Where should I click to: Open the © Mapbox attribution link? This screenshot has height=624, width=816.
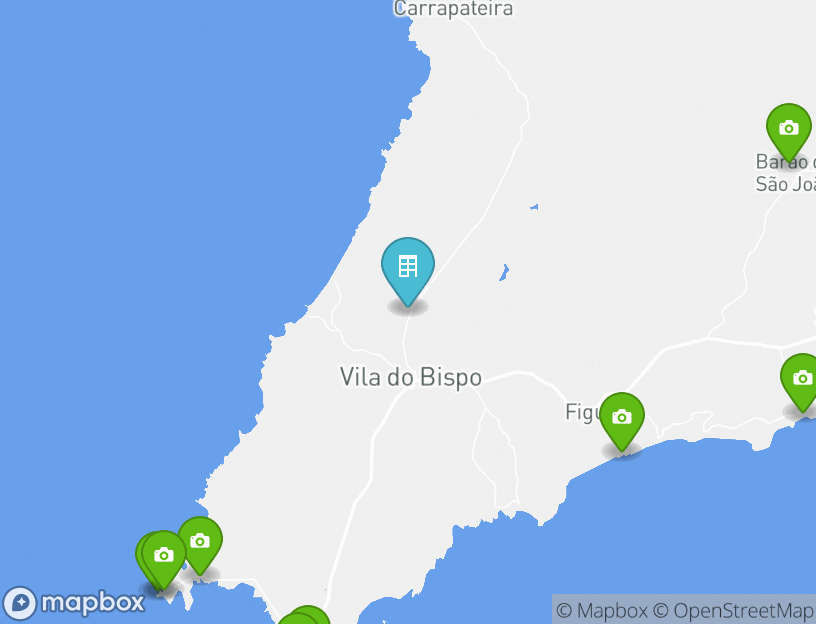click(602, 610)
